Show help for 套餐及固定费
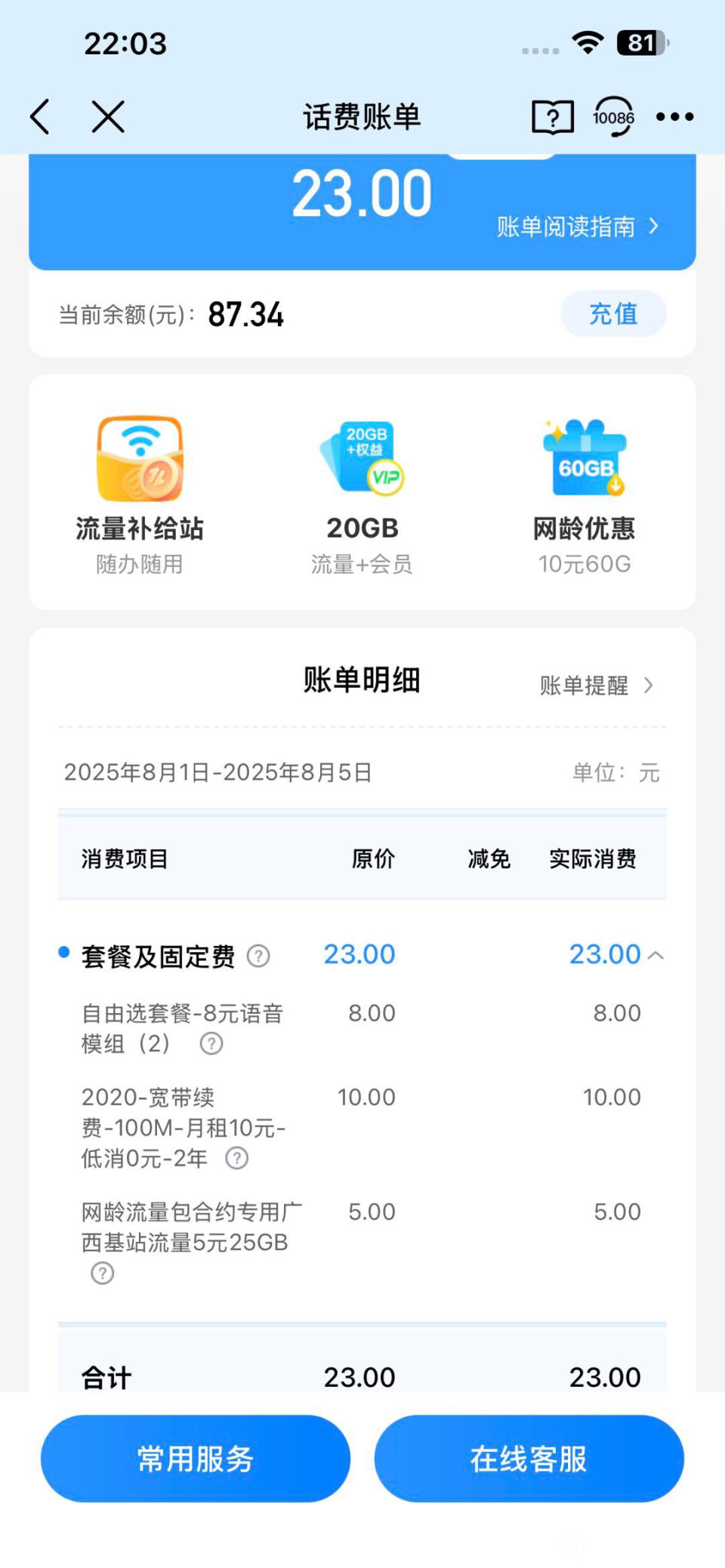Screen dimensions: 725x1568 click(x=258, y=957)
